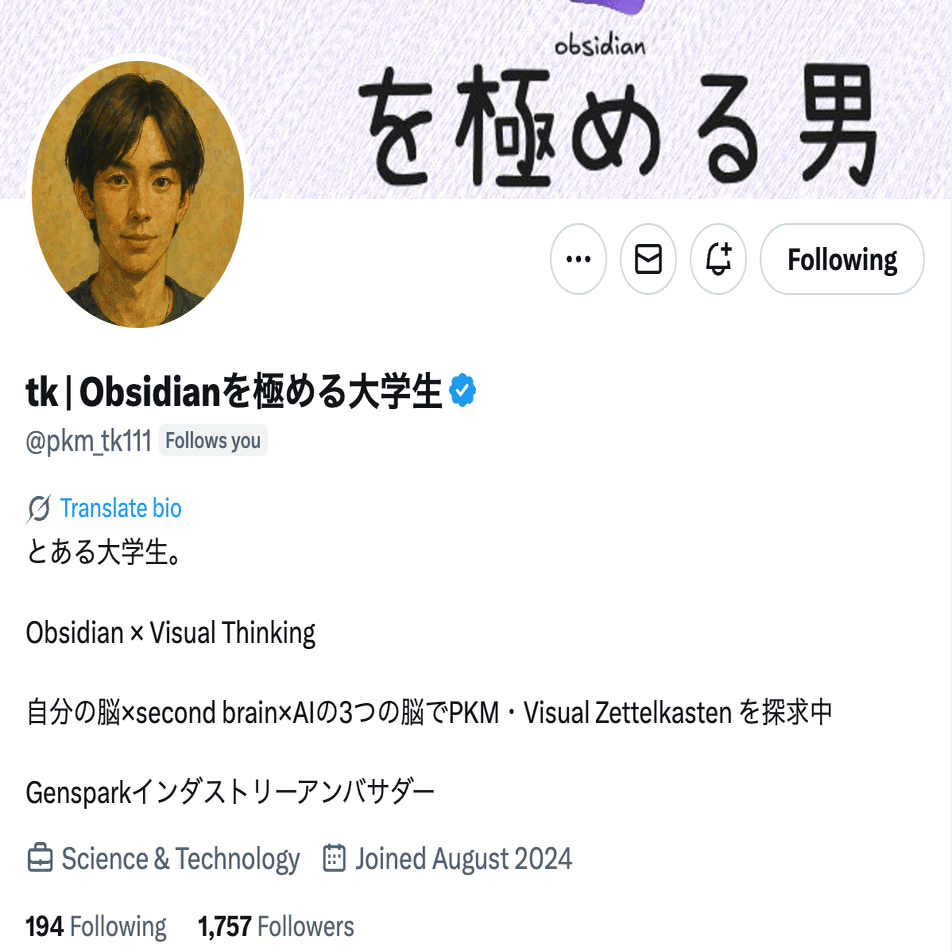Tap the blue verified badge
The width and height of the screenshot is (952, 952).
462,392
